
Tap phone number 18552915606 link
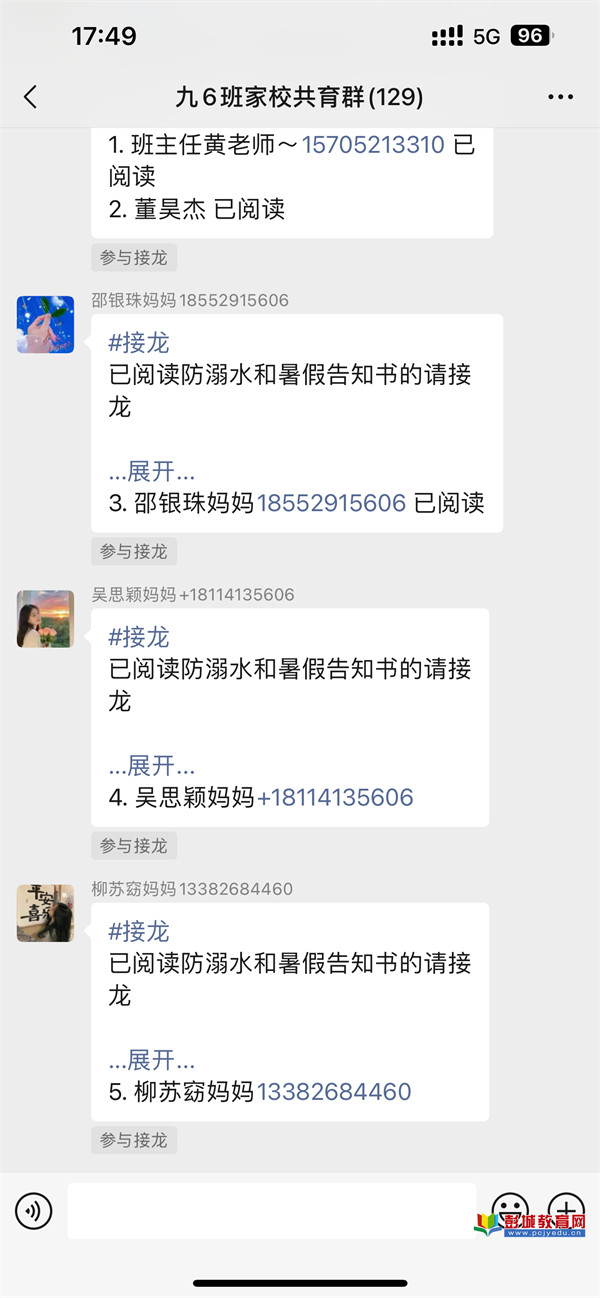click(x=332, y=503)
